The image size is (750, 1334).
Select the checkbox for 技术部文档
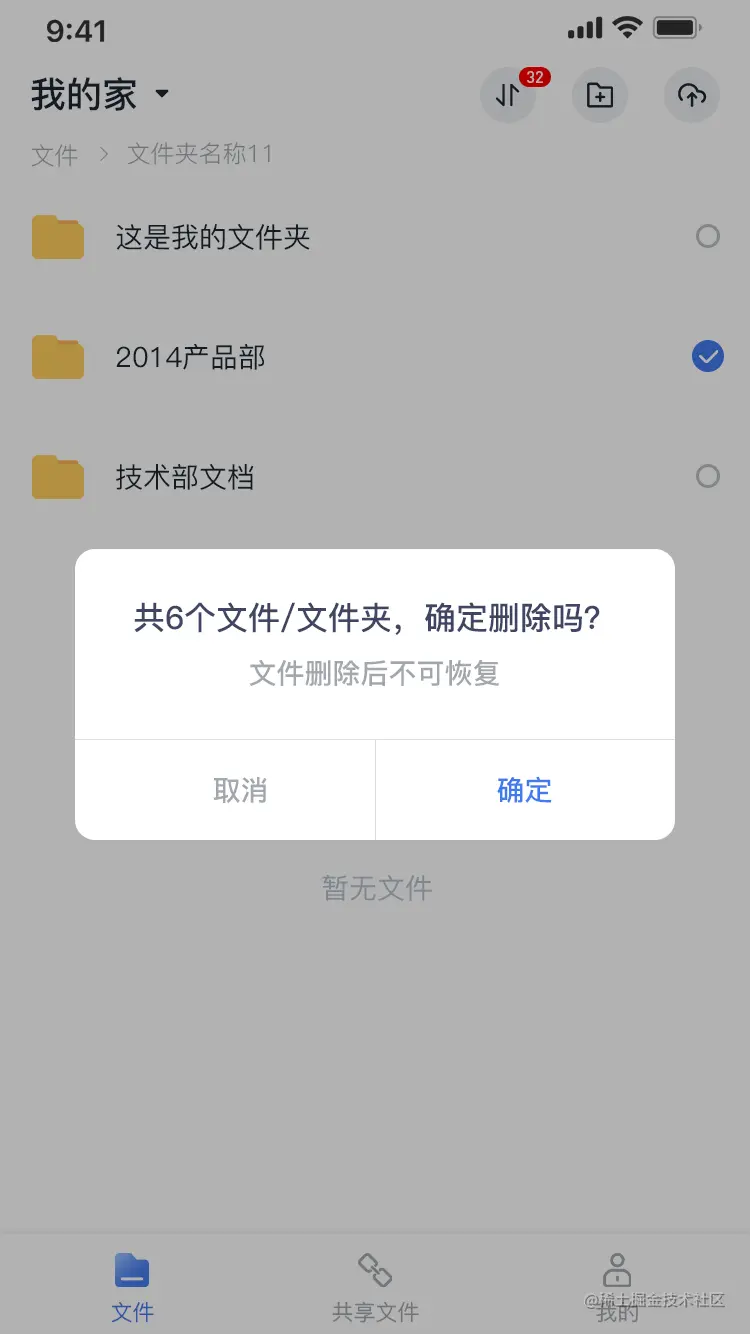point(708,476)
